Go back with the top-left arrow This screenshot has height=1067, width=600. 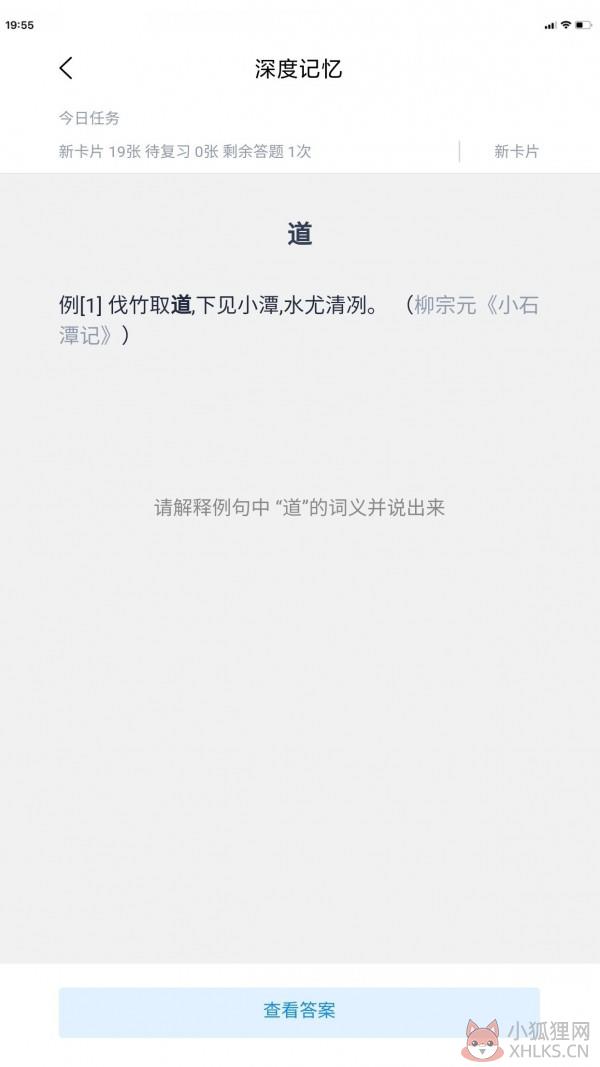click(66, 68)
